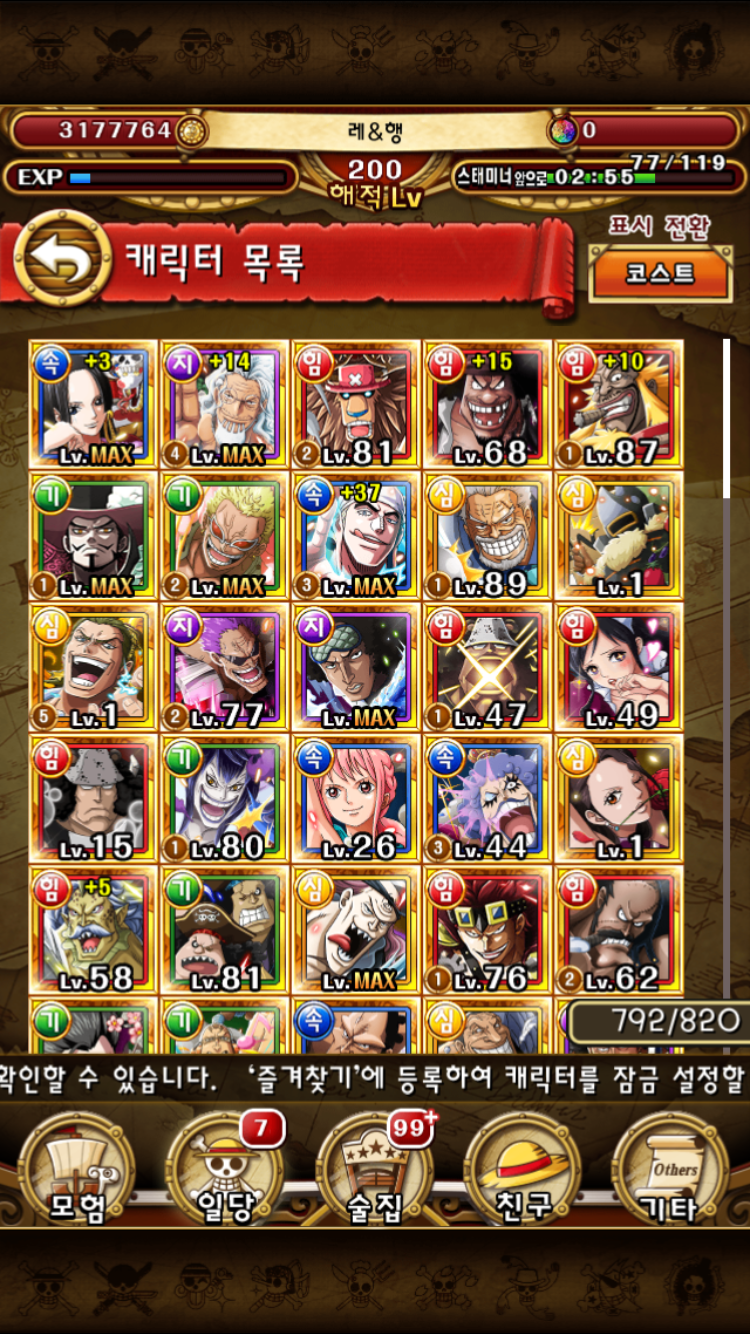Open the 기타 others tab
The image size is (750, 1334).
pyautogui.click(x=671, y=1172)
